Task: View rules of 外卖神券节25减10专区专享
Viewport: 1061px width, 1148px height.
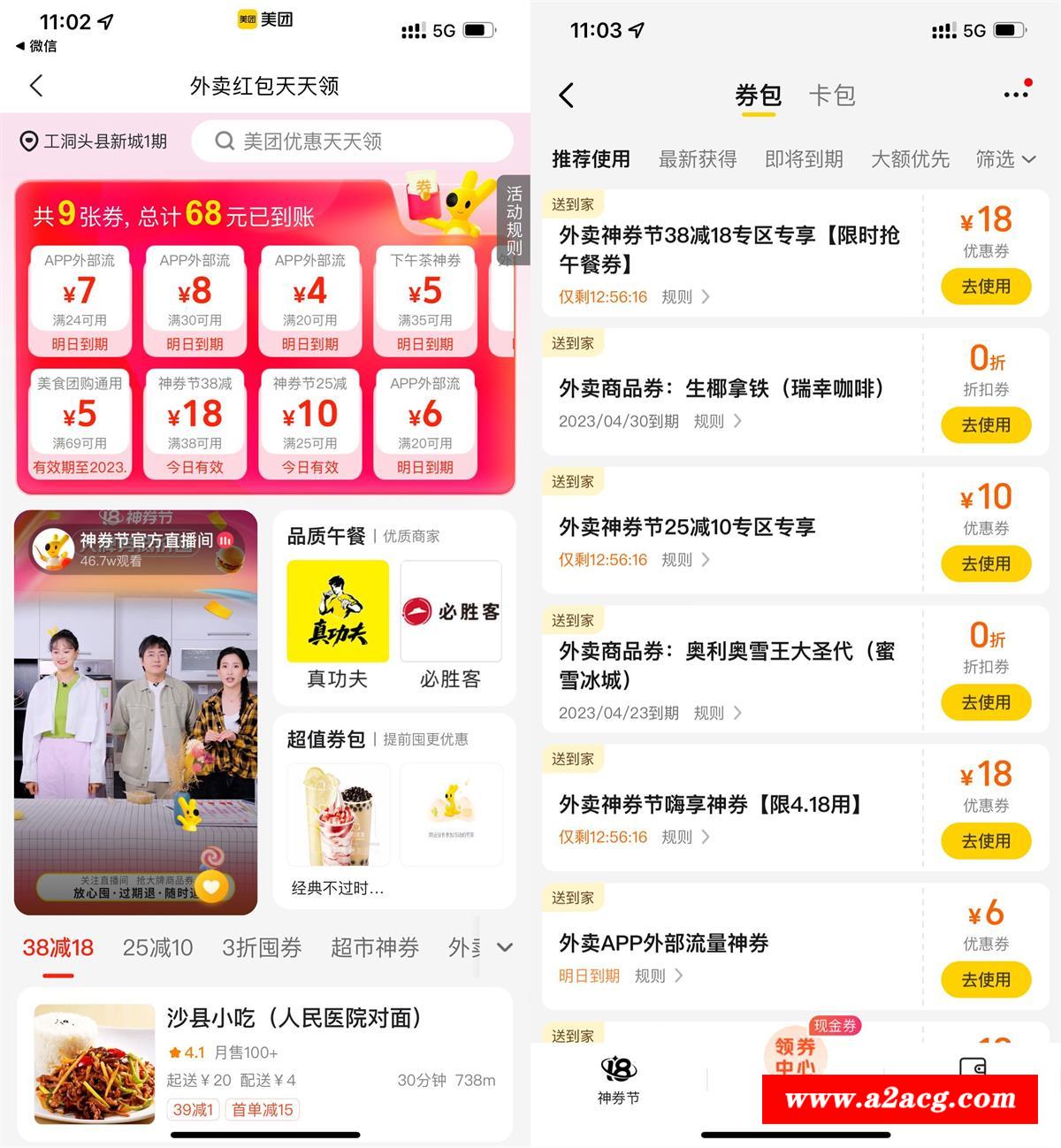Action: [685, 560]
